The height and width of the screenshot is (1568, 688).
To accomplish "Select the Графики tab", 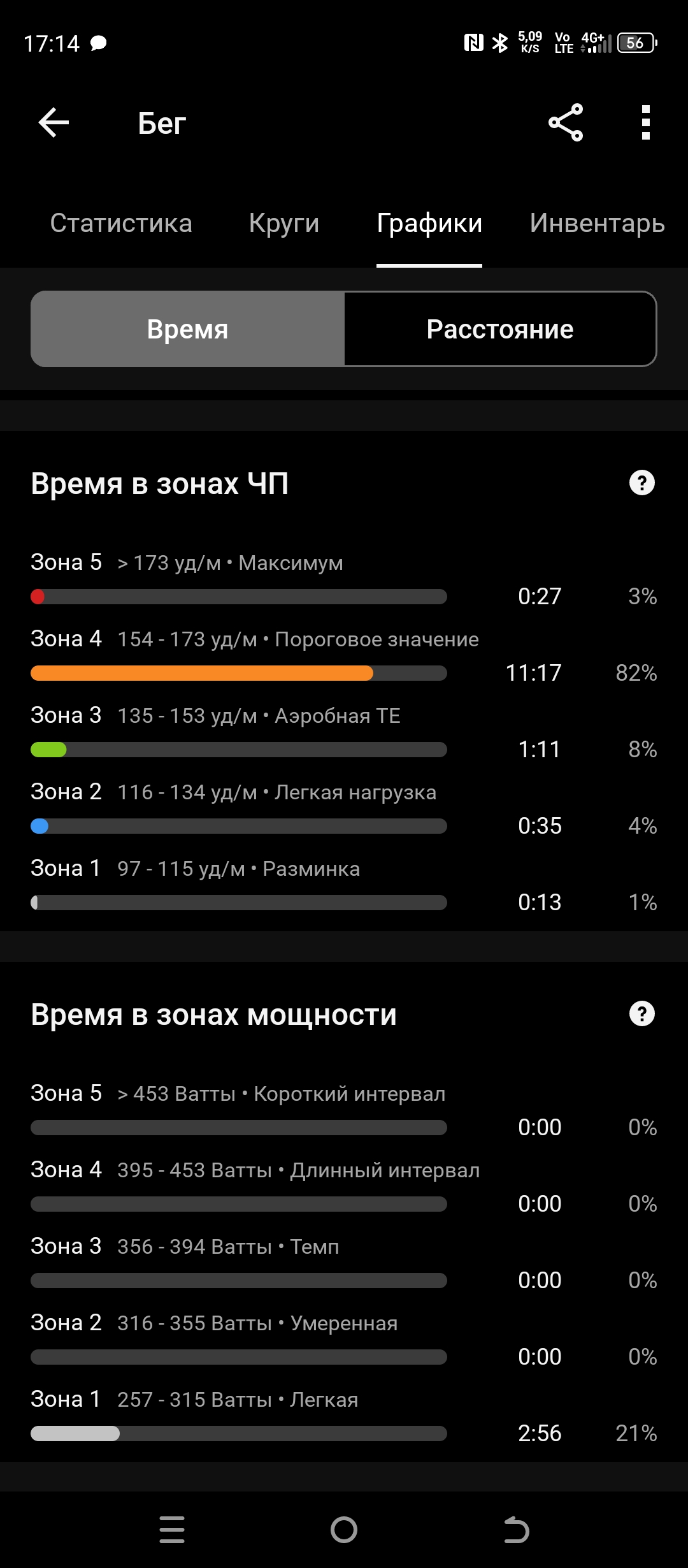I will click(x=429, y=223).
